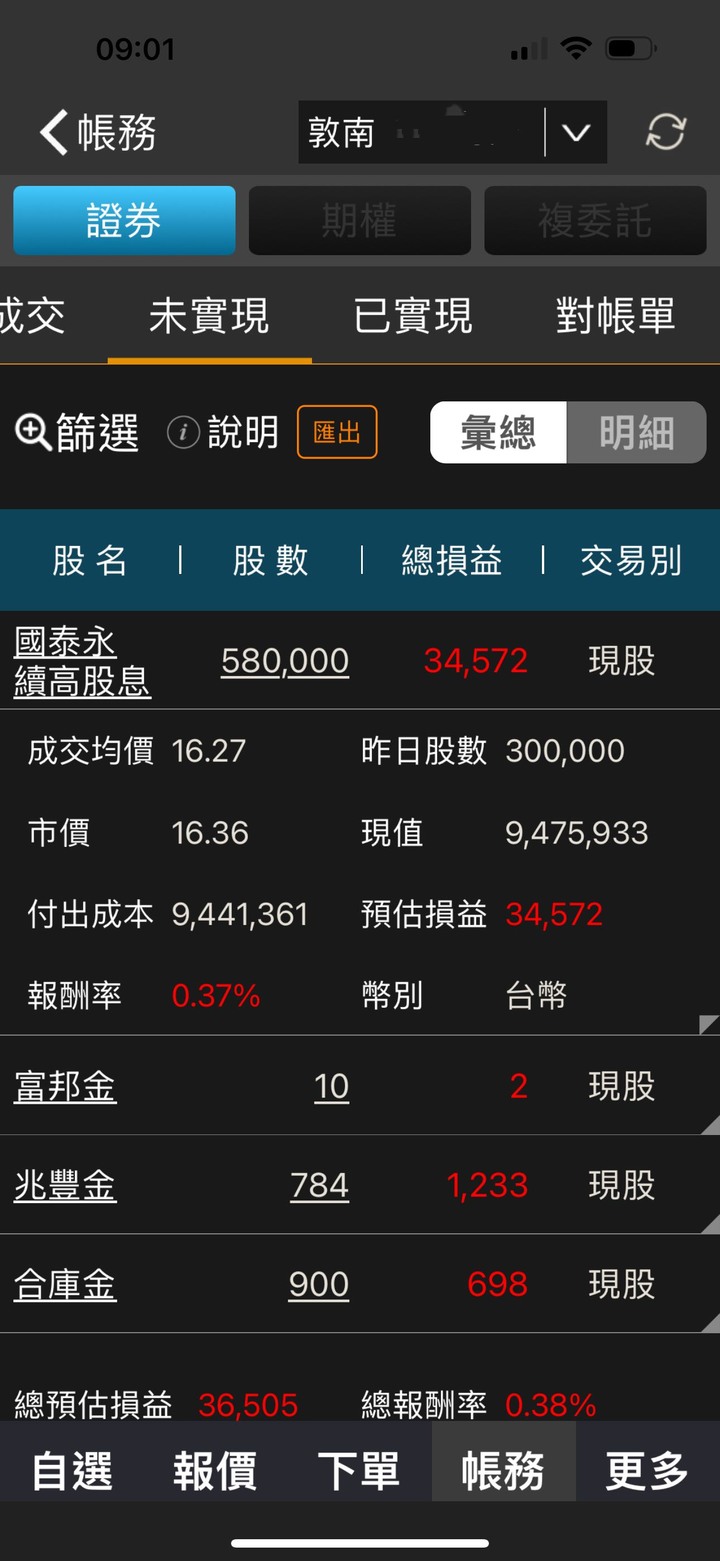Open the 對帳單 tab
The height and width of the screenshot is (1561, 720).
pos(615,316)
